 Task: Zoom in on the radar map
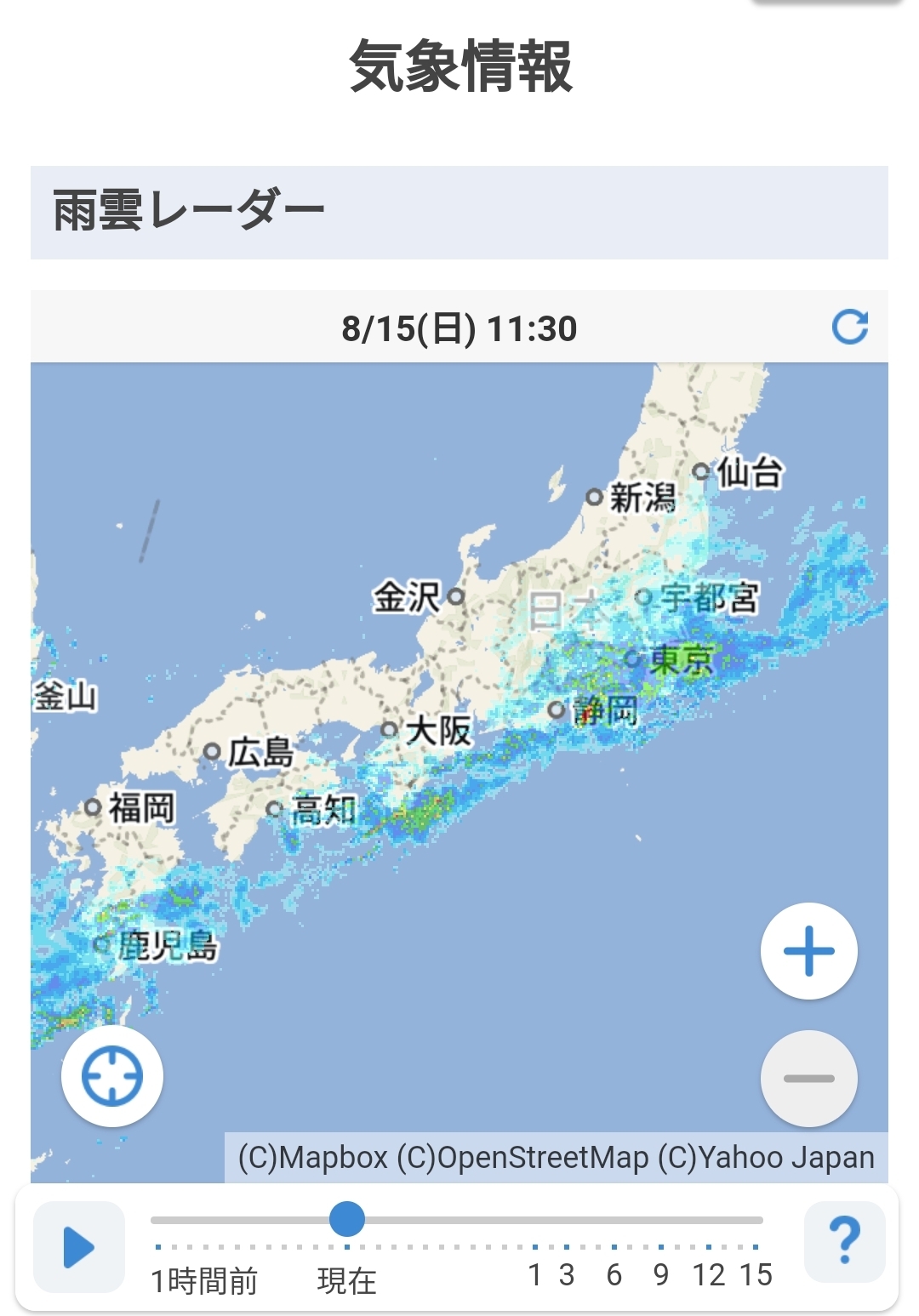[808, 951]
